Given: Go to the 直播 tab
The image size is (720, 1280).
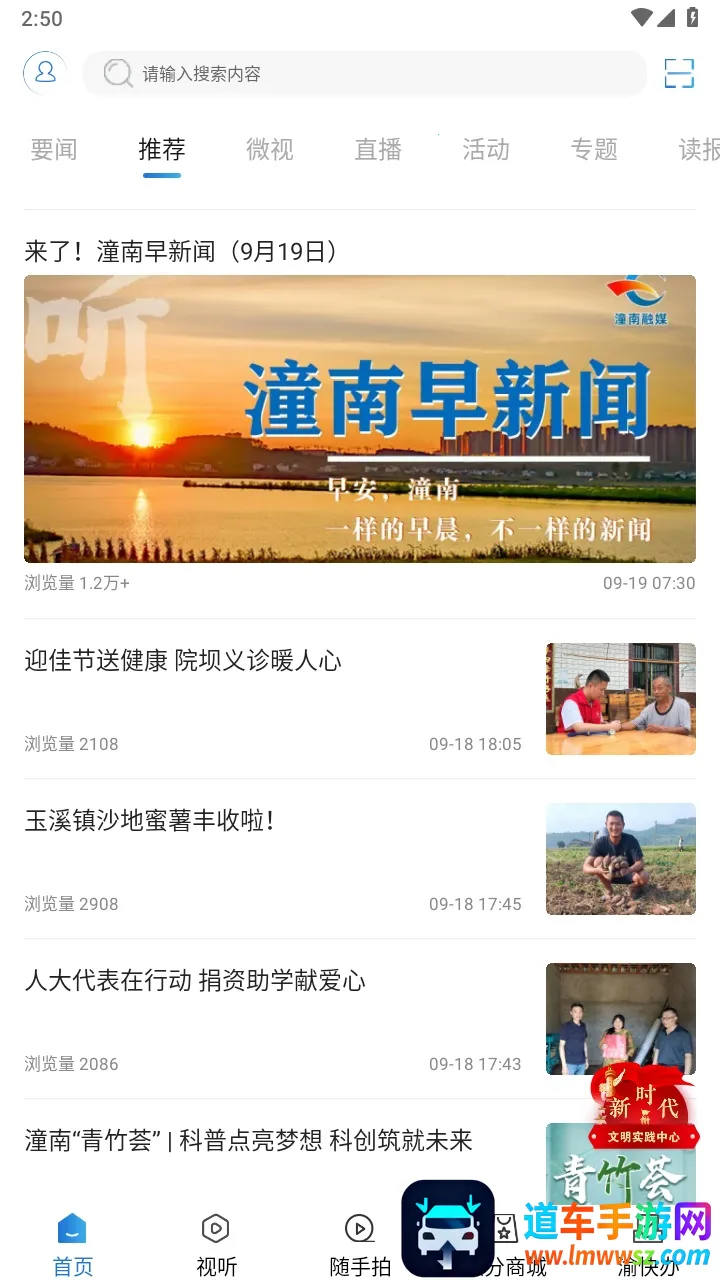Looking at the screenshot, I should click(378, 150).
